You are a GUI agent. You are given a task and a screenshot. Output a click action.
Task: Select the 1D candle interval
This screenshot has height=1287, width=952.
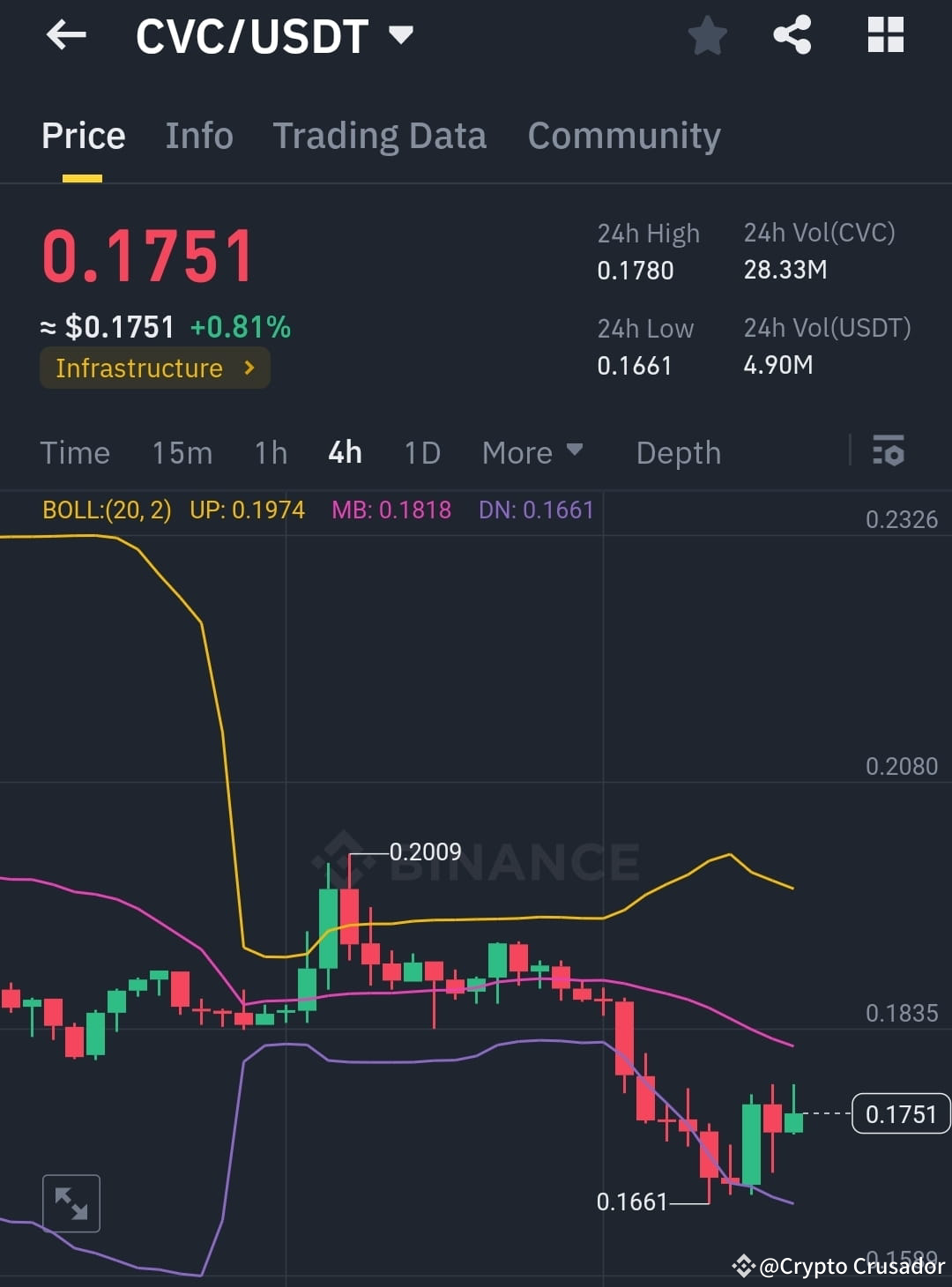coord(421,452)
